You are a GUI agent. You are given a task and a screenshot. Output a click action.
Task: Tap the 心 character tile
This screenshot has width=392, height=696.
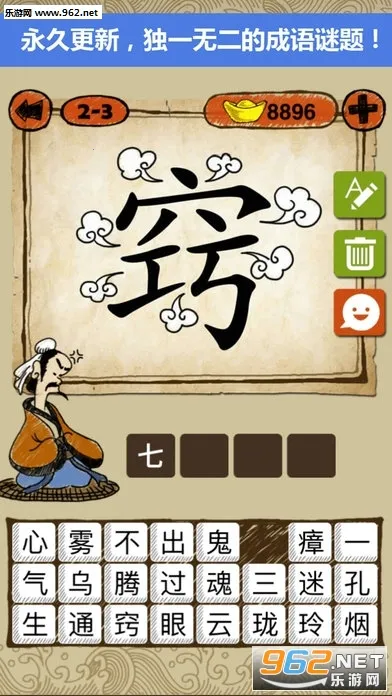(x=34, y=542)
